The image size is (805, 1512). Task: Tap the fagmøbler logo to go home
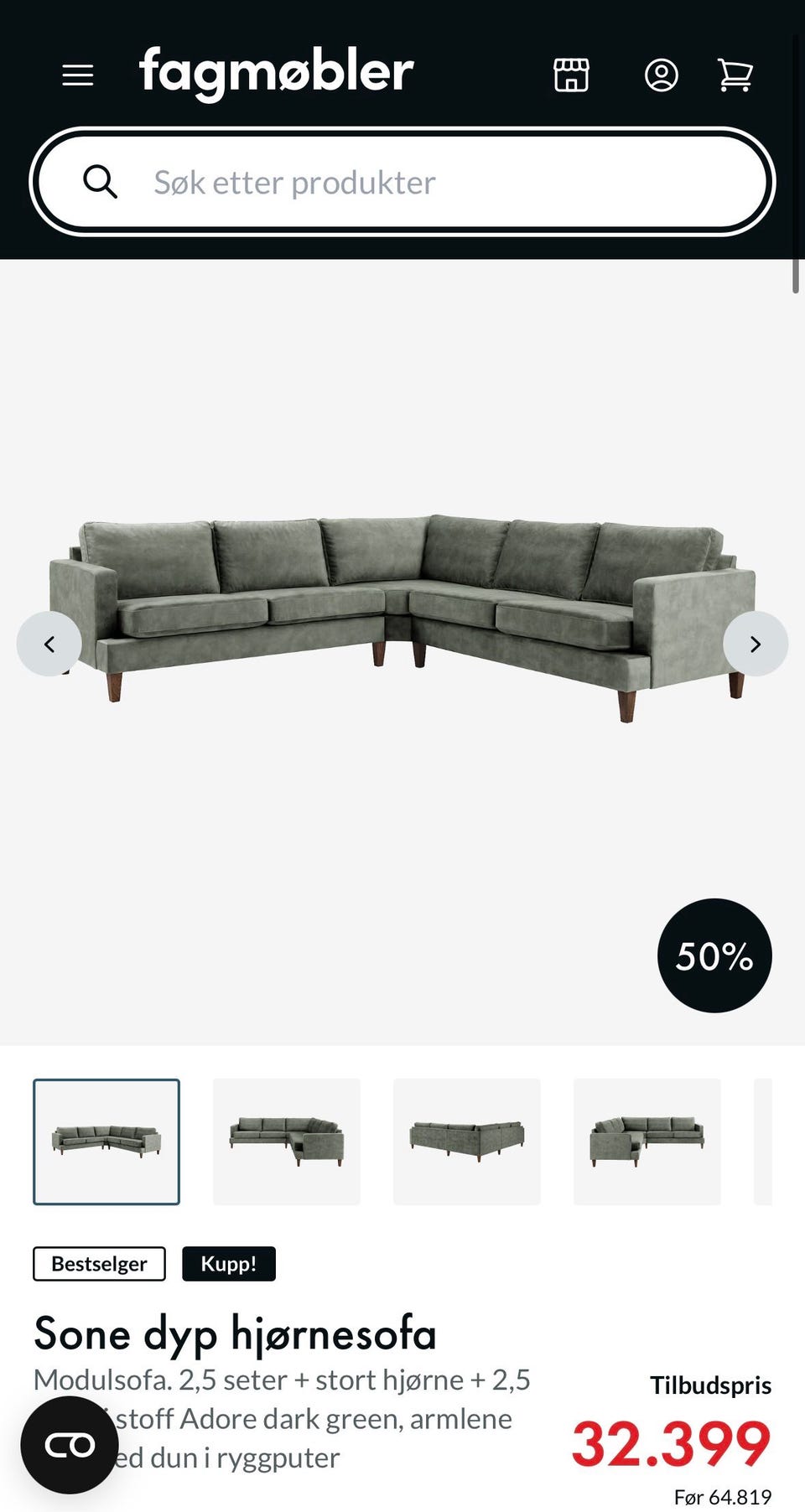[x=276, y=74]
